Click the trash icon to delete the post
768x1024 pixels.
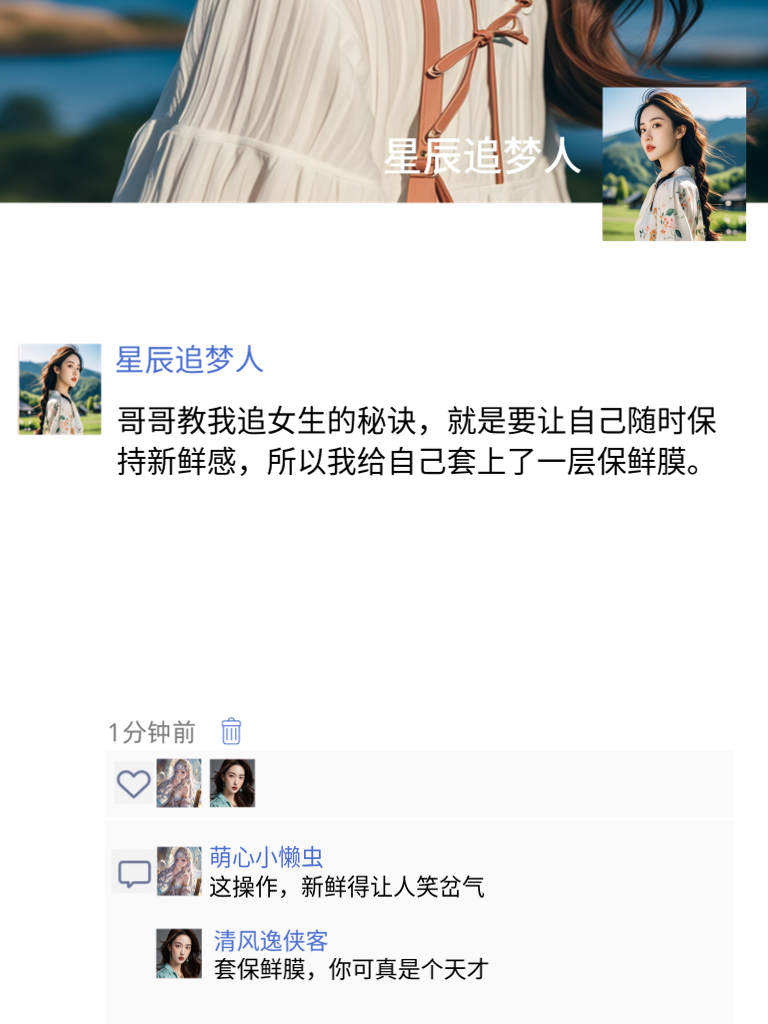[229, 733]
